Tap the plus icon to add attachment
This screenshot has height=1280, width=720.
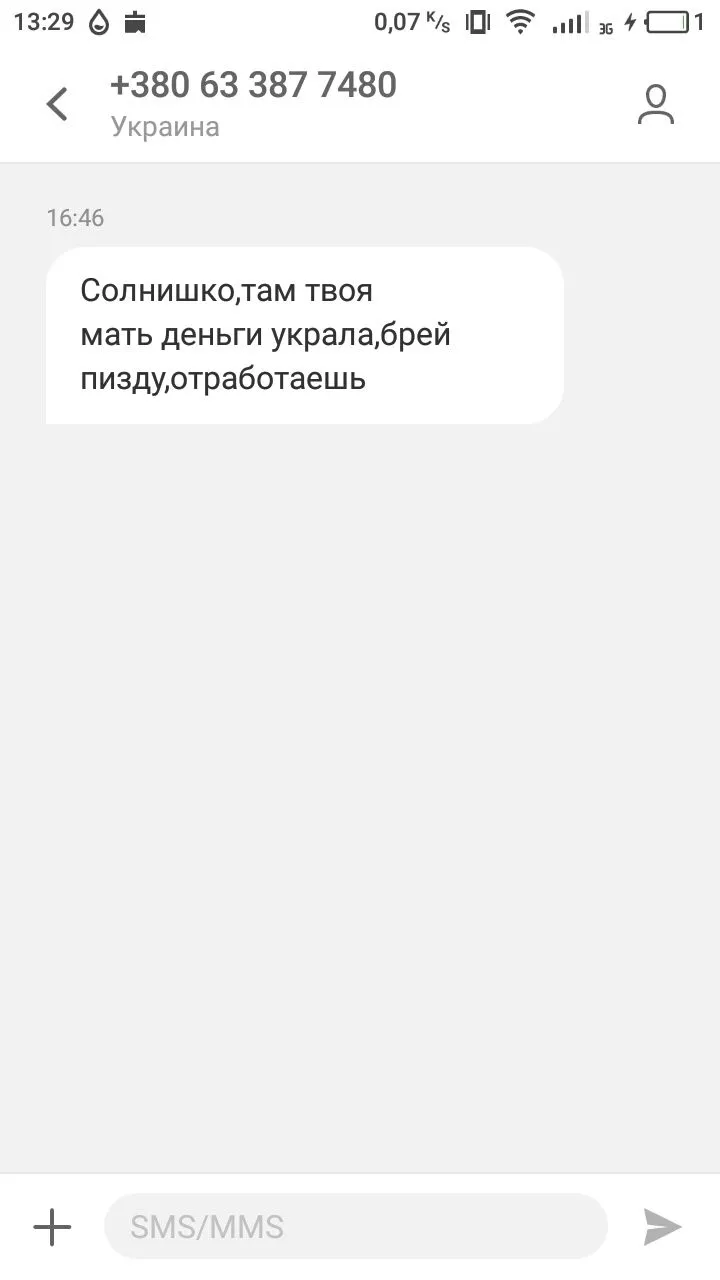[x=52, y=1227]
